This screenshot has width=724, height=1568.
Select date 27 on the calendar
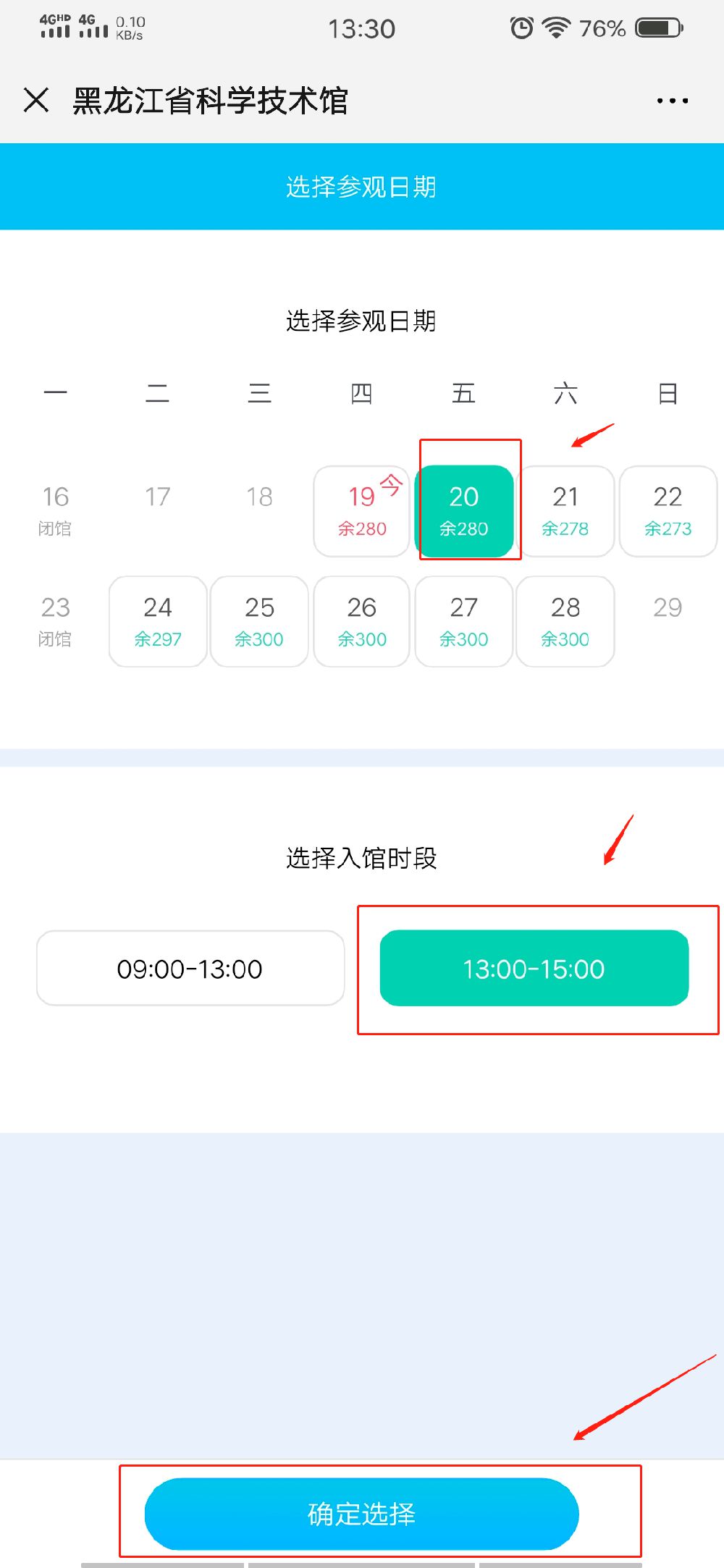pyautogui.click(x=464, y=621)
